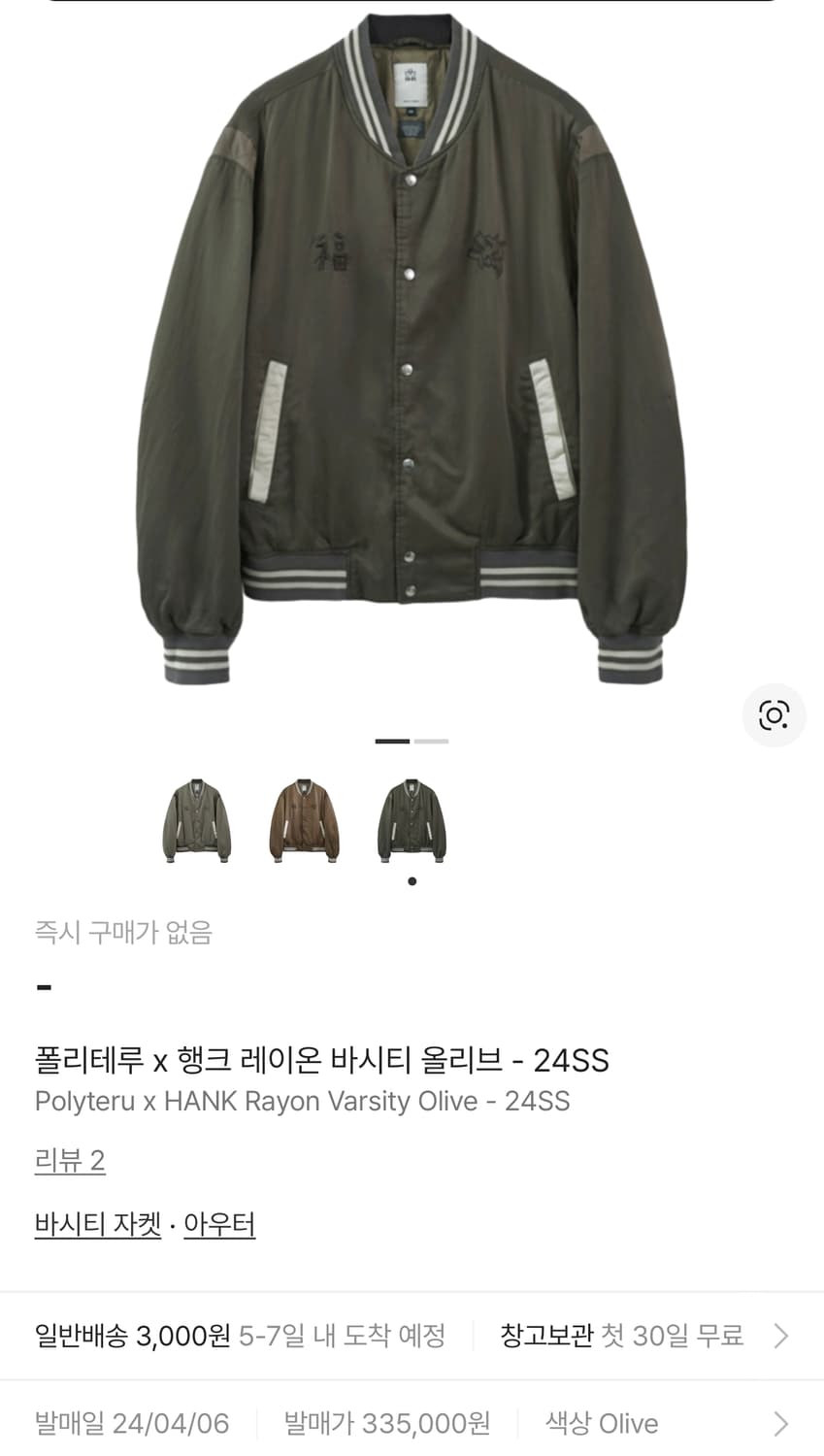824x1456 pixels.
Task: Open the 리뷰 2 reviews link
Action: click(x=69, y=1161)
